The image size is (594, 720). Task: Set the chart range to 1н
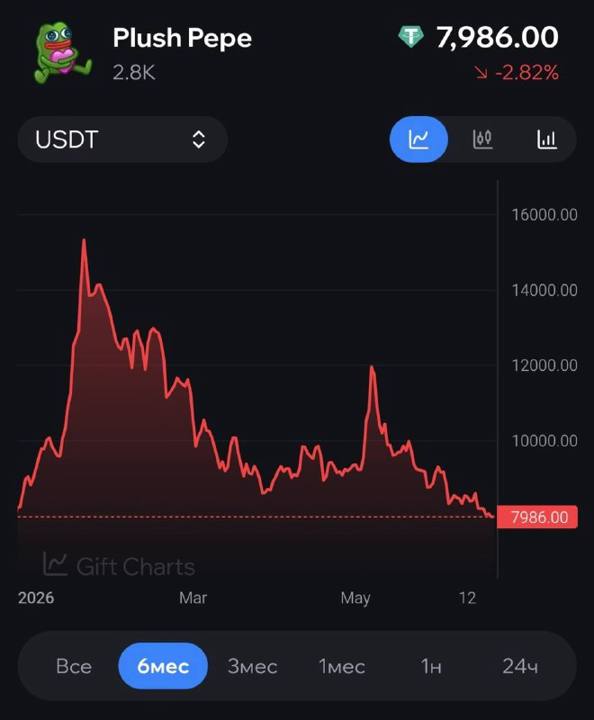pos(431,666)
